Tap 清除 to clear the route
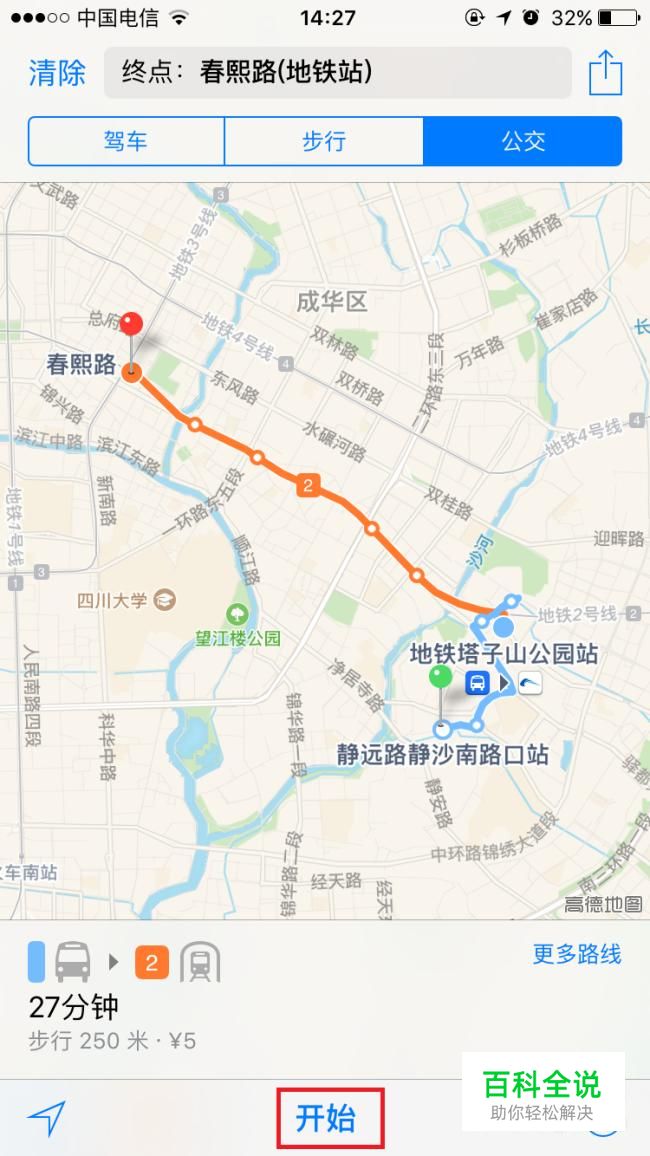The width and height of the screenshot is (650, 1156). coord(57,73)
